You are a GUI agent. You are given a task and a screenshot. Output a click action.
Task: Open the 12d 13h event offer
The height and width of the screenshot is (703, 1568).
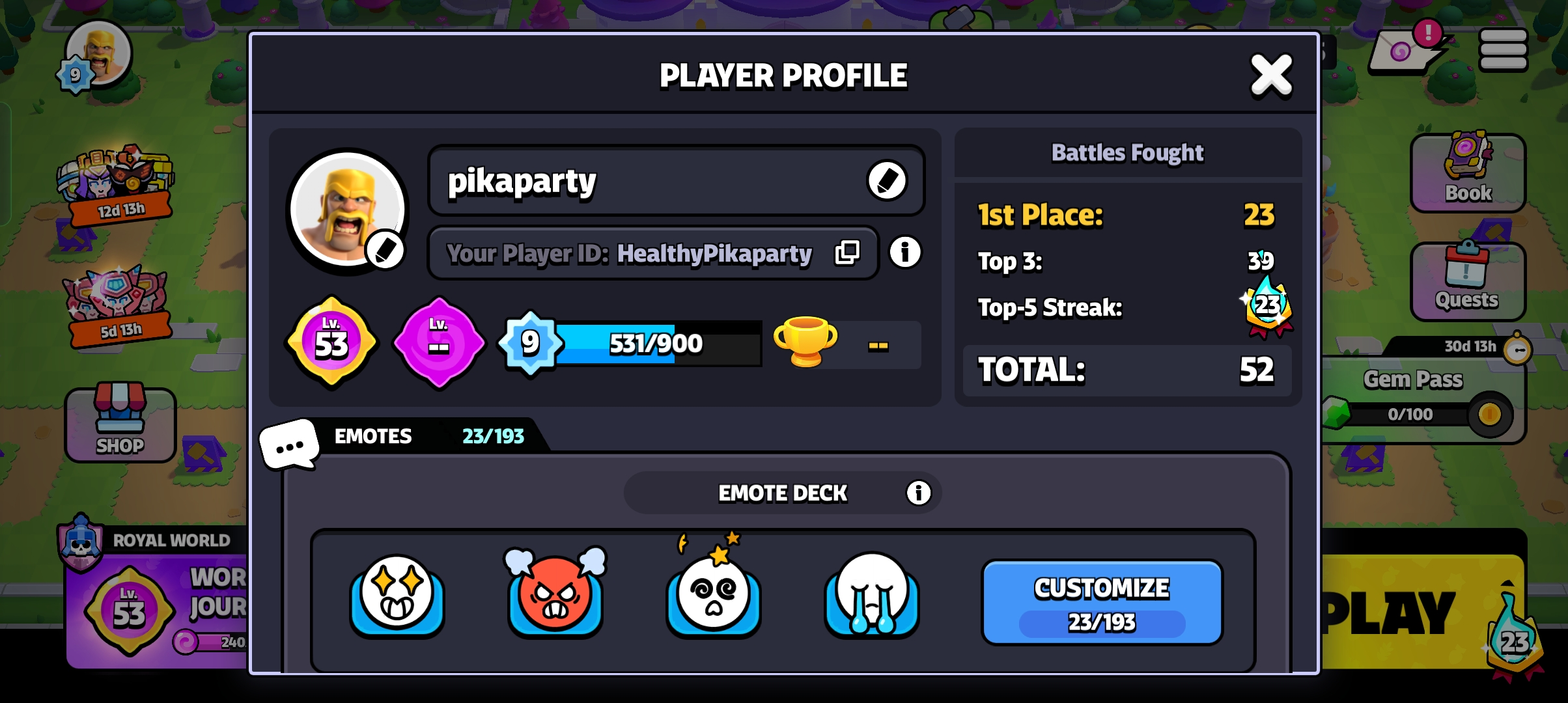click(x=116, y=186)
